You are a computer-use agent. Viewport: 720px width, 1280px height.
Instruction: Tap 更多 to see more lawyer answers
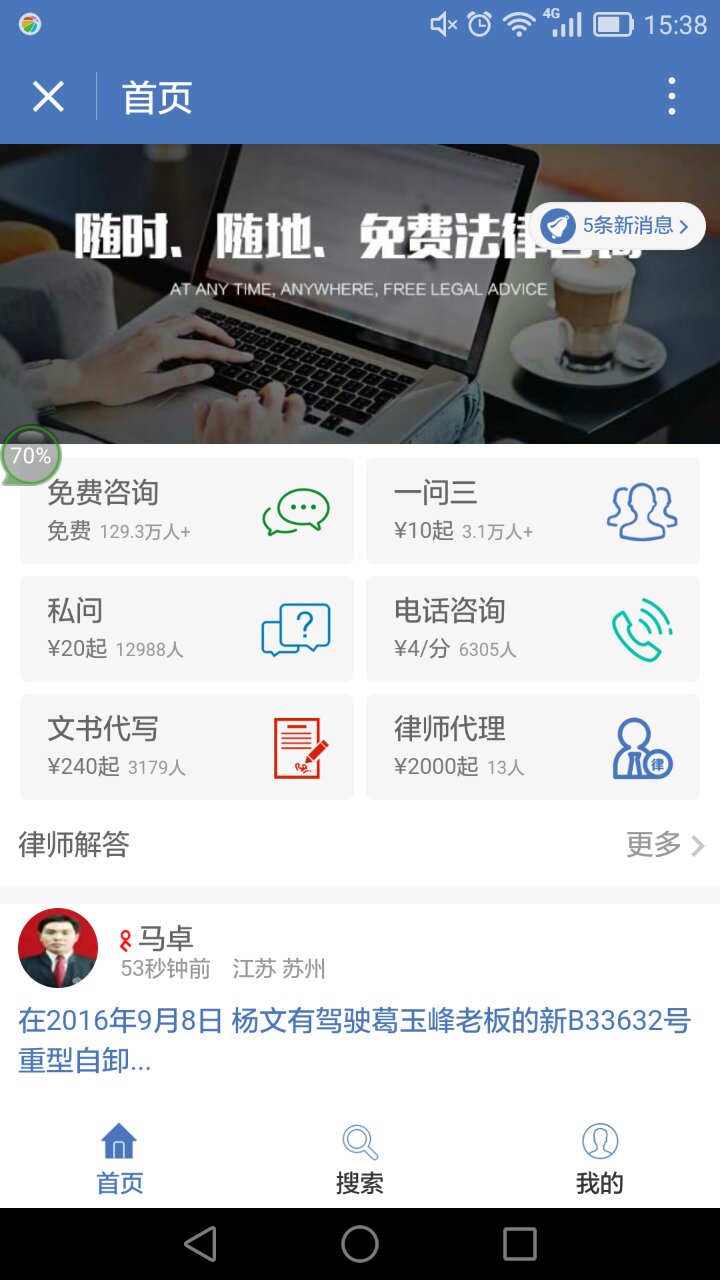665,845
